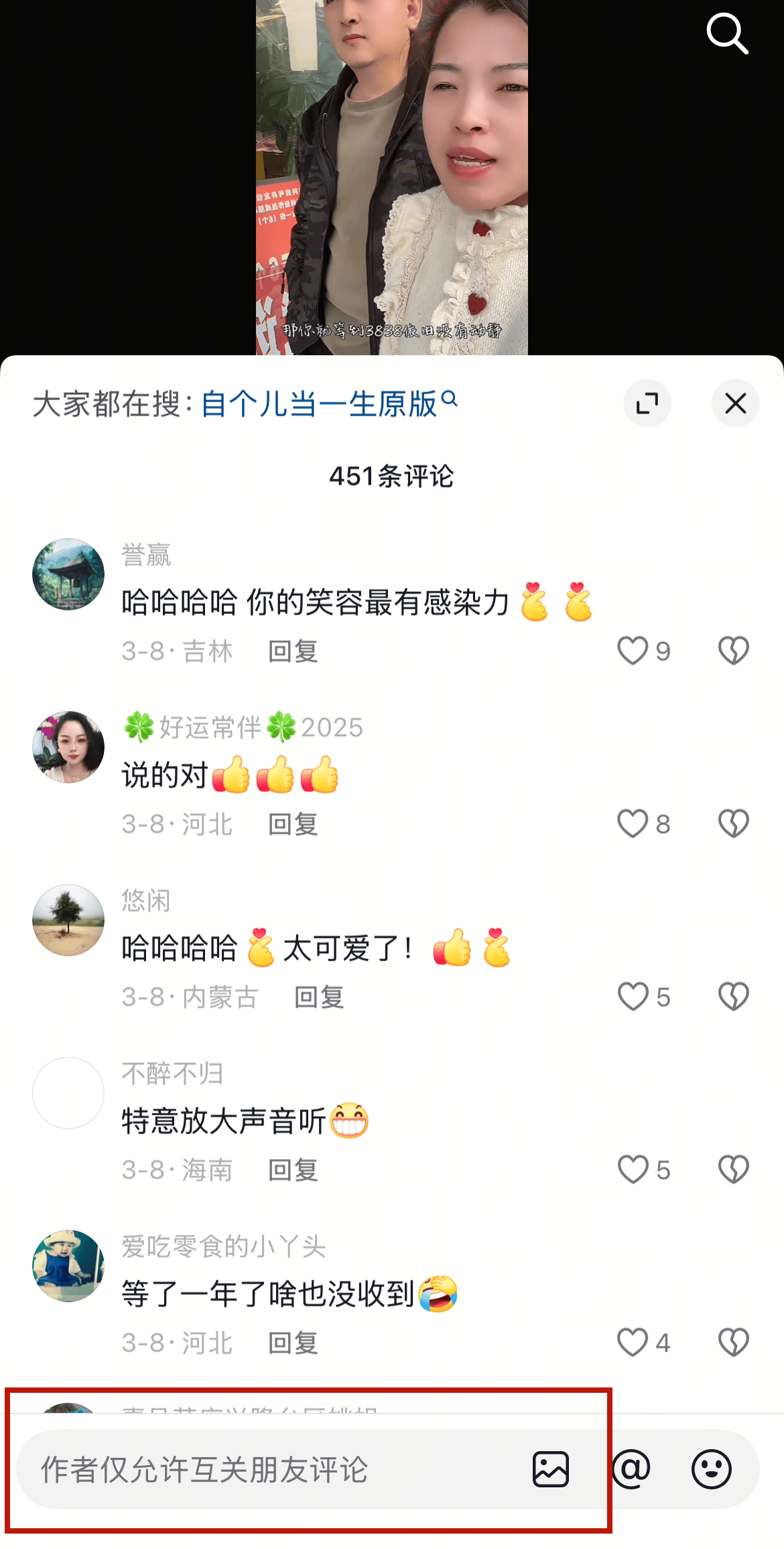Dislike 不醉不归's comment
Image resolution: width=784 pixels, height=1549 pixels.
coord(733,1169)
